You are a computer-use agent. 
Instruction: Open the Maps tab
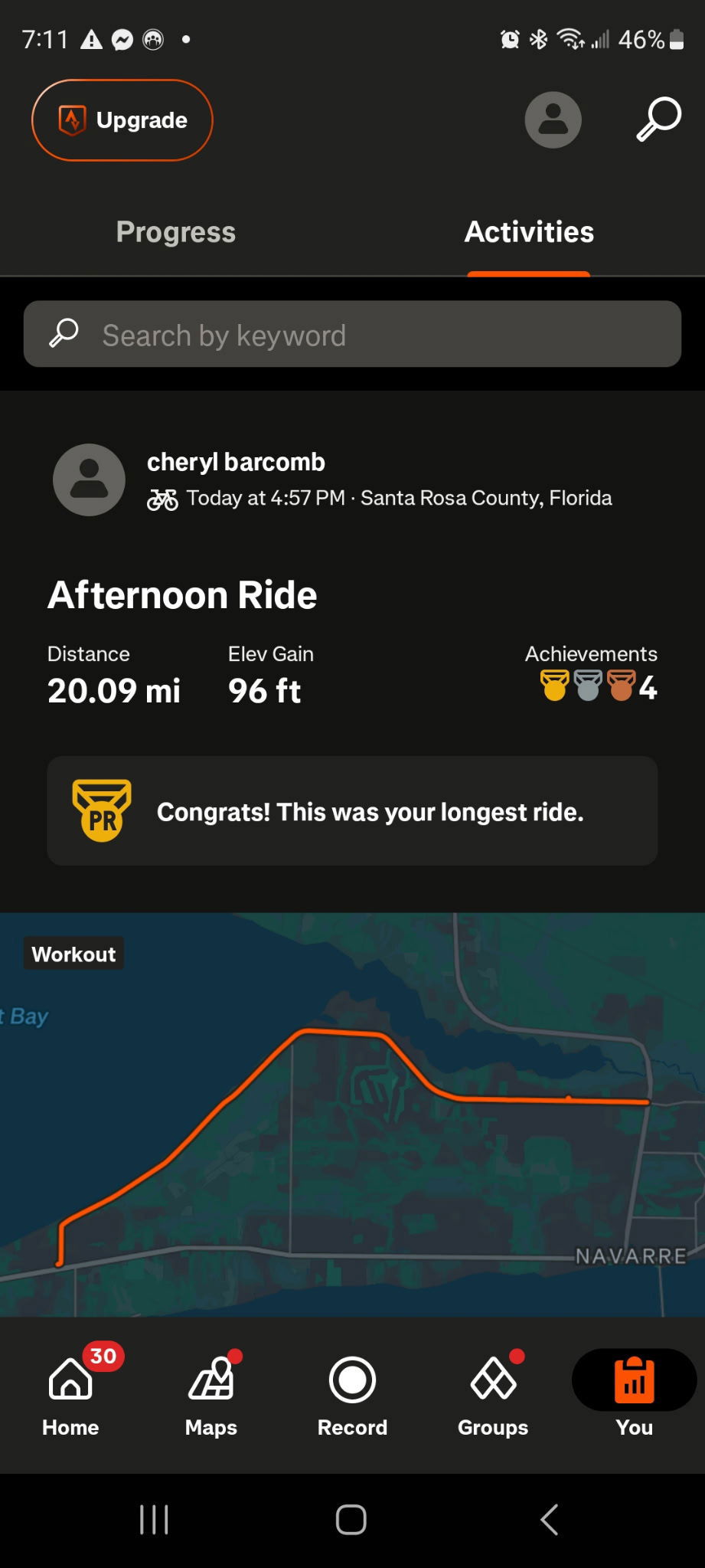click(211, 1394)
